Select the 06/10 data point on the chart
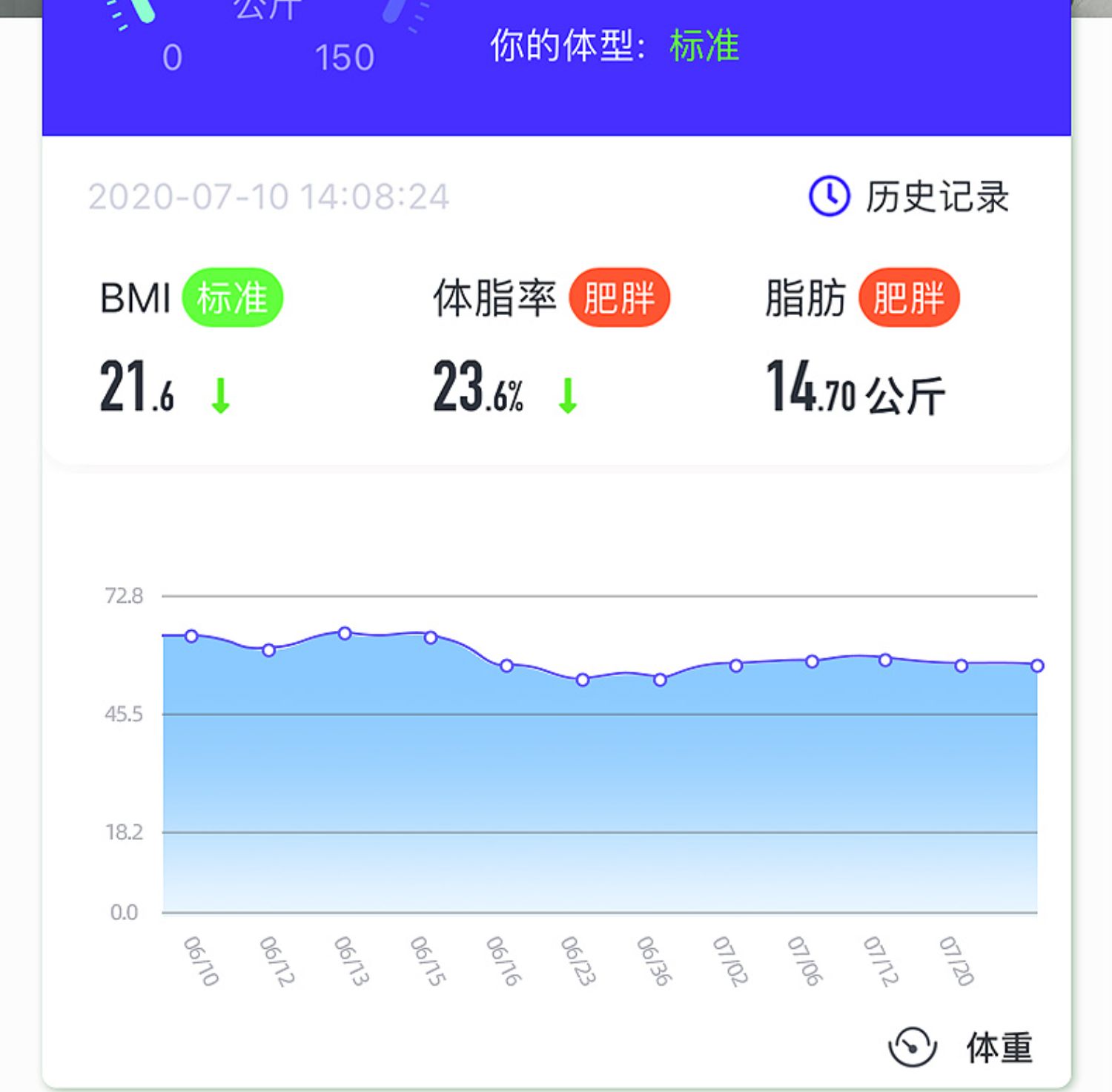Screen dimensions: 1112x1092 tap(191, 636)
